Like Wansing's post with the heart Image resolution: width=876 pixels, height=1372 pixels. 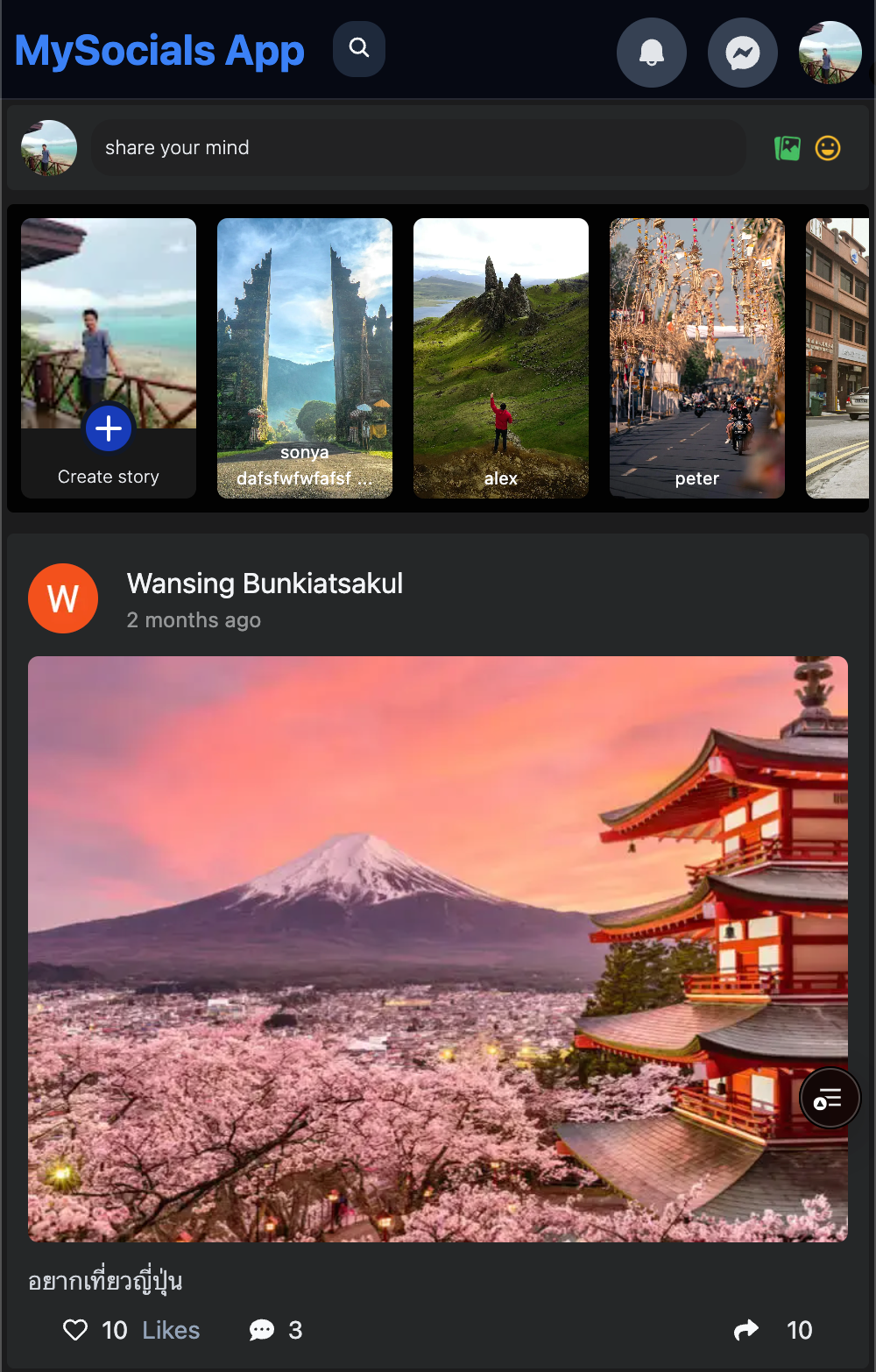click(x=76, y=1330)
